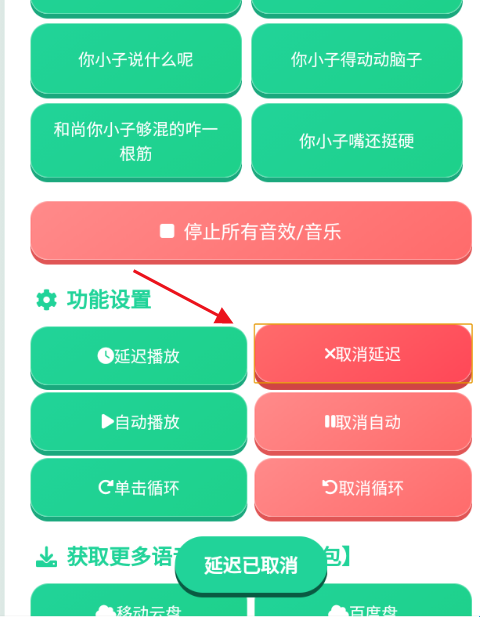Open the 百度盘 download link
Image resolution: width=480 pixels, height=617 pixels.
363,604
